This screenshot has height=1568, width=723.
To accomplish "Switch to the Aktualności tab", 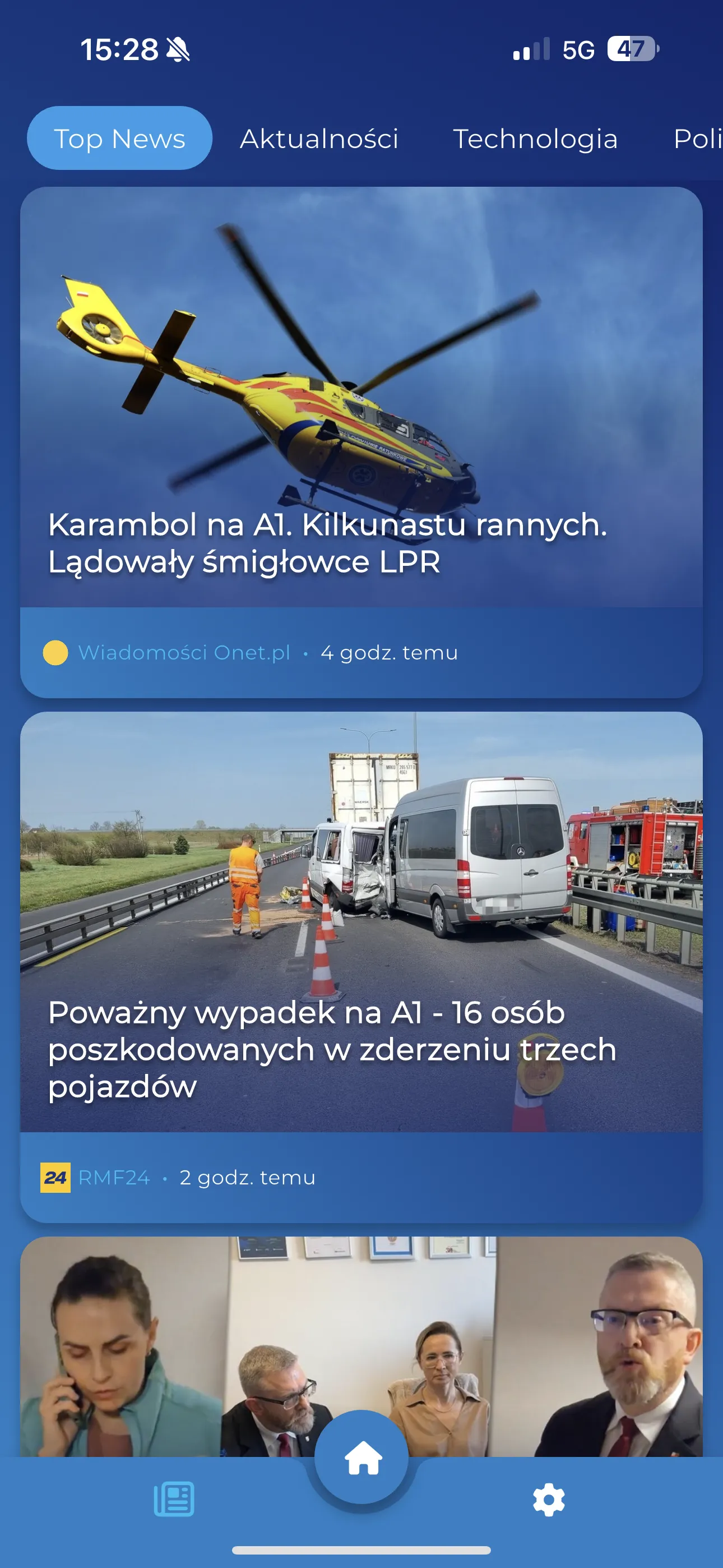I will coord(319,139).
